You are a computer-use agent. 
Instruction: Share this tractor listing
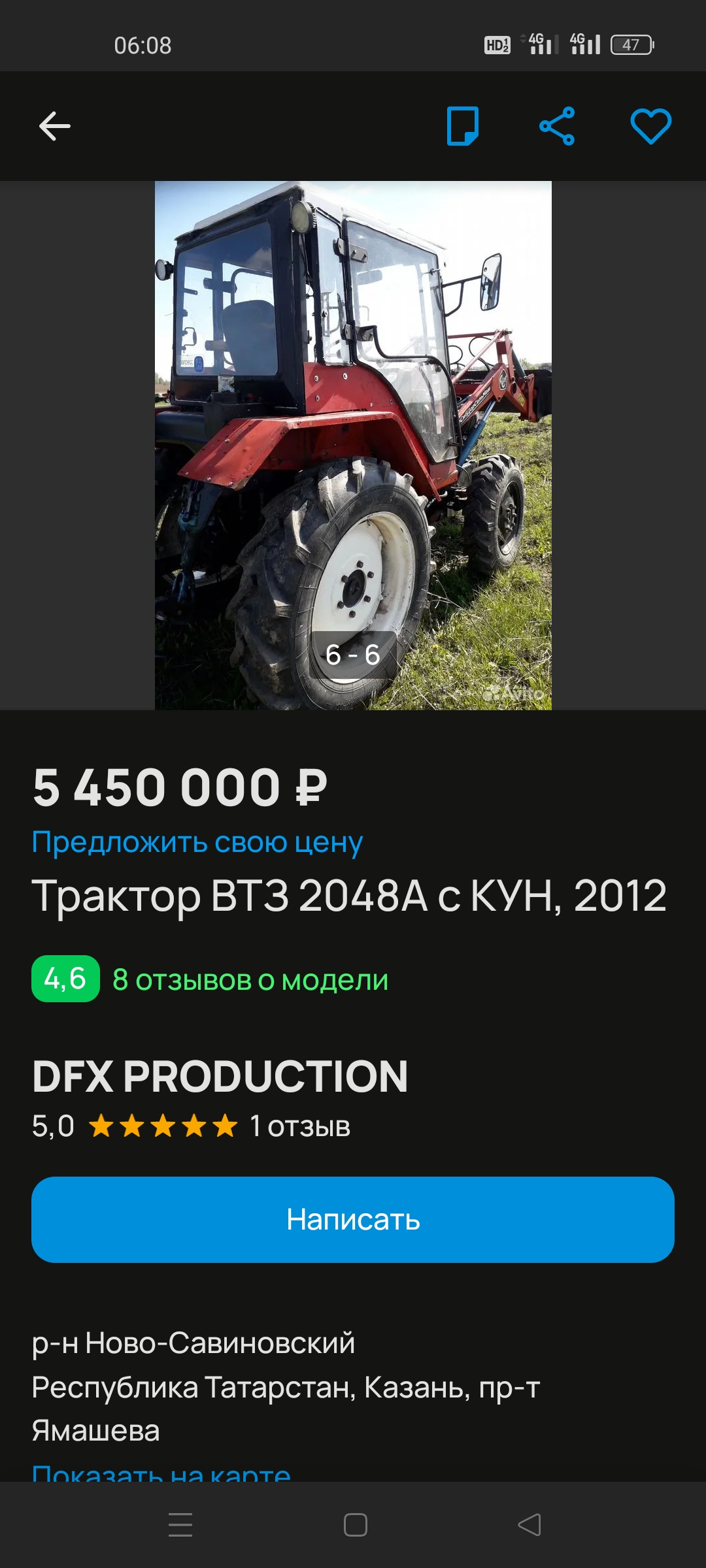557,126
